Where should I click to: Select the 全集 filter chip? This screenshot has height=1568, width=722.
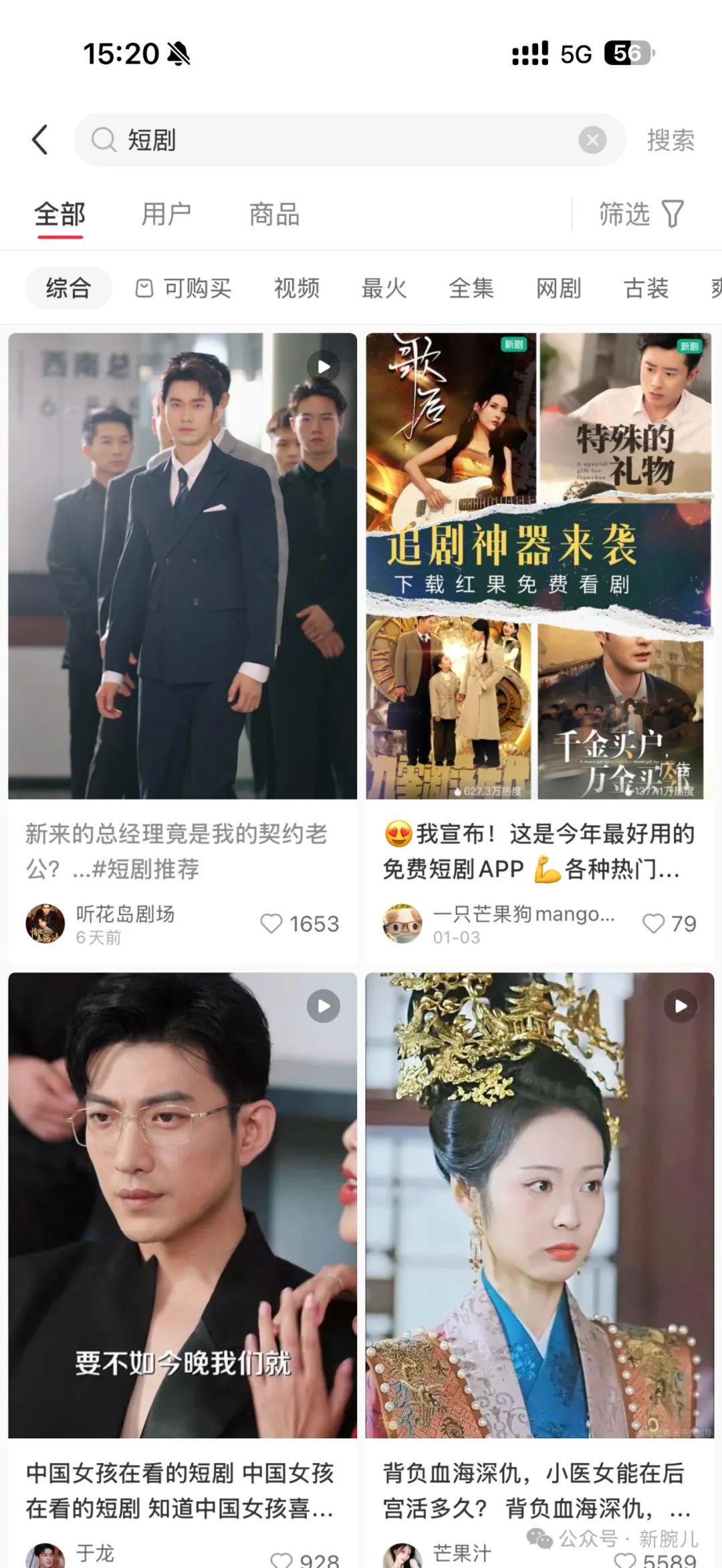coord(471,288)
